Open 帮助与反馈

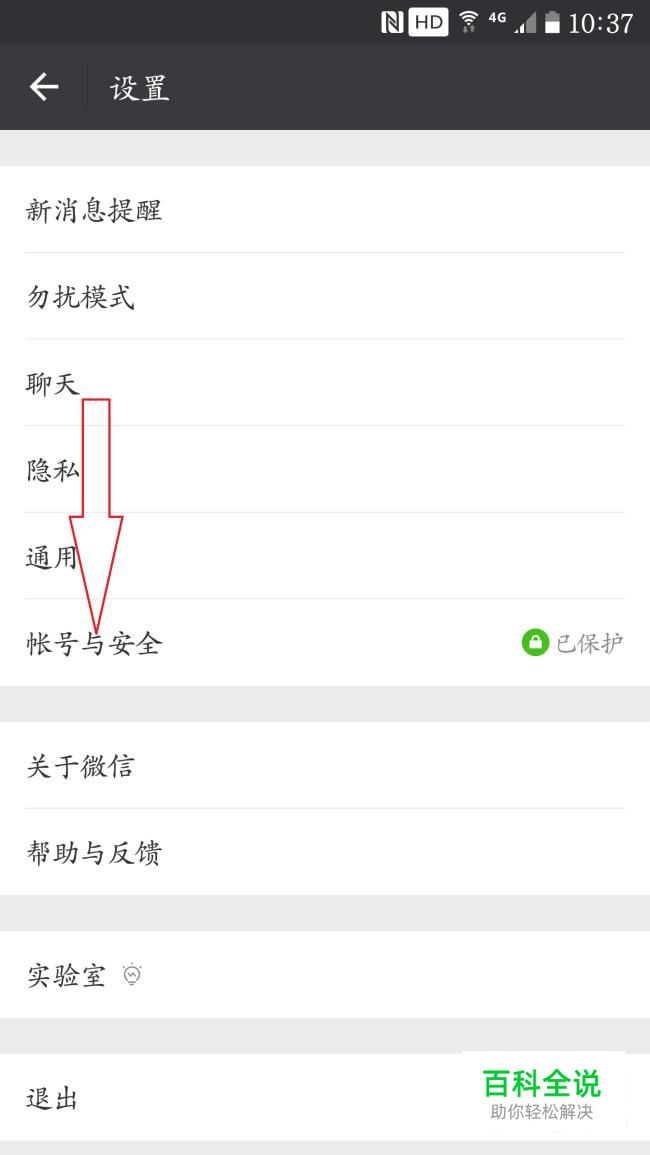tap(325, 852)
